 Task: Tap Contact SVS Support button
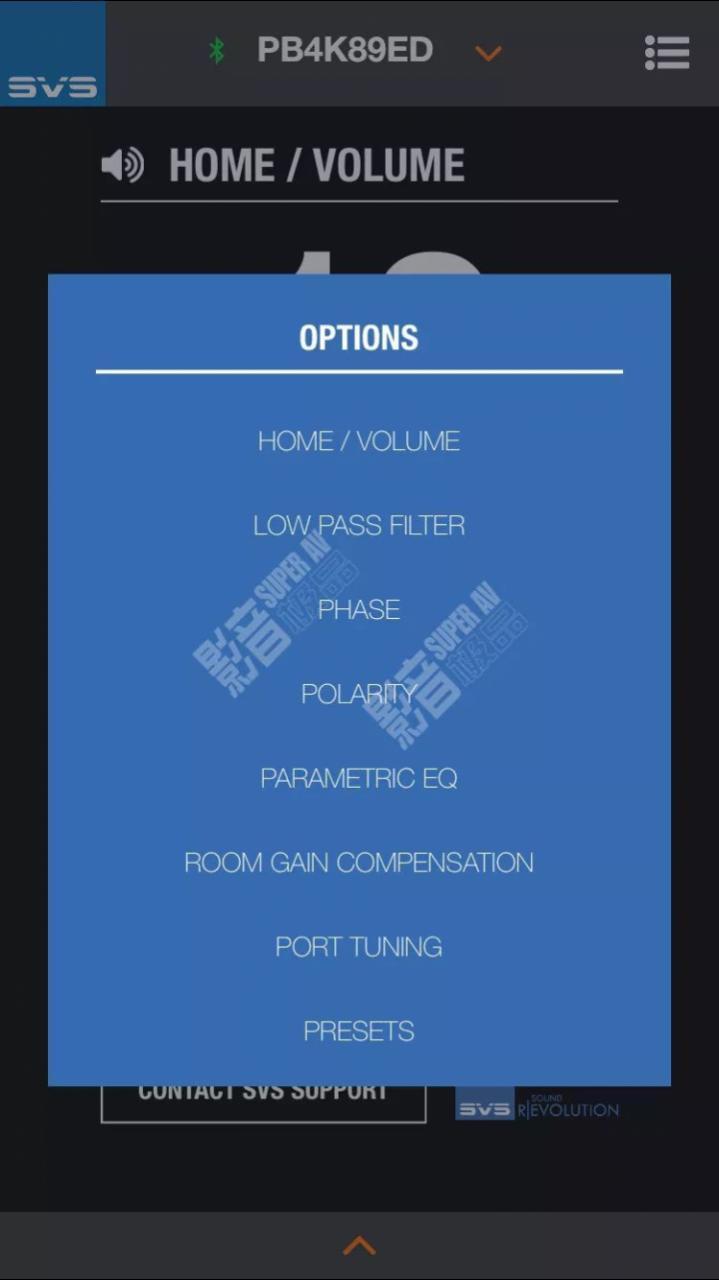tap(263, 1104)
